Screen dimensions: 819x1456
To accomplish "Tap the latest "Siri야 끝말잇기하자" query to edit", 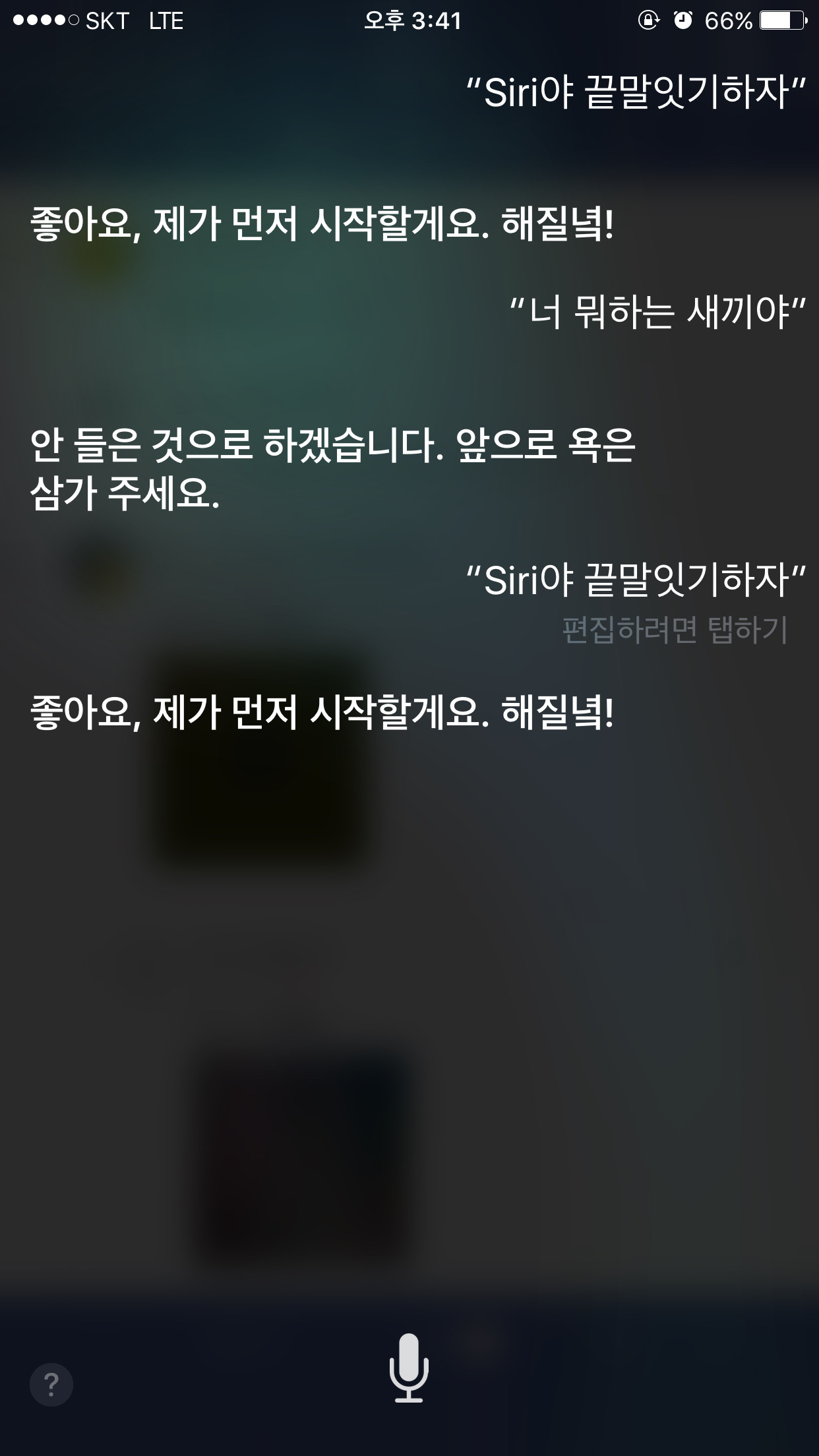I will pyautogui.click(x=636, y=582).
